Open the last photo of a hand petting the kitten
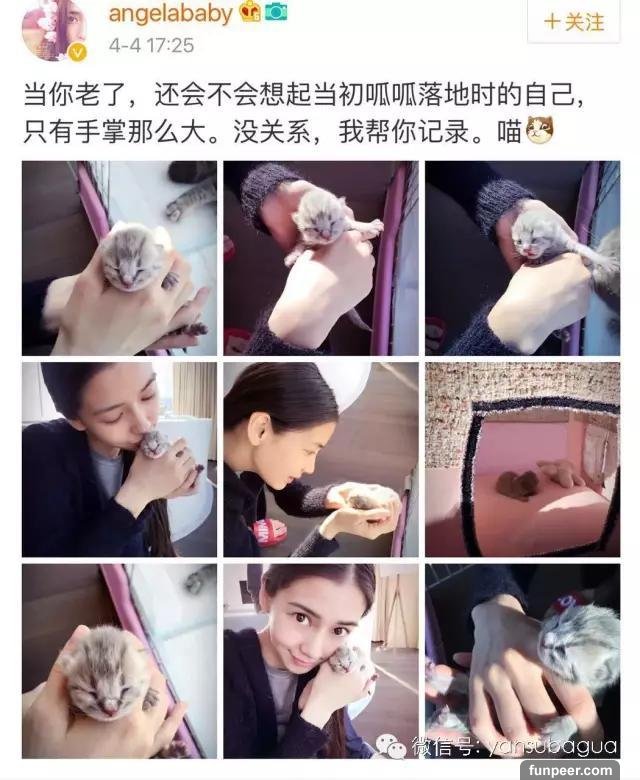Image resolution: width=640 pixels, height=780 pixels. click(x=522, y=660)
